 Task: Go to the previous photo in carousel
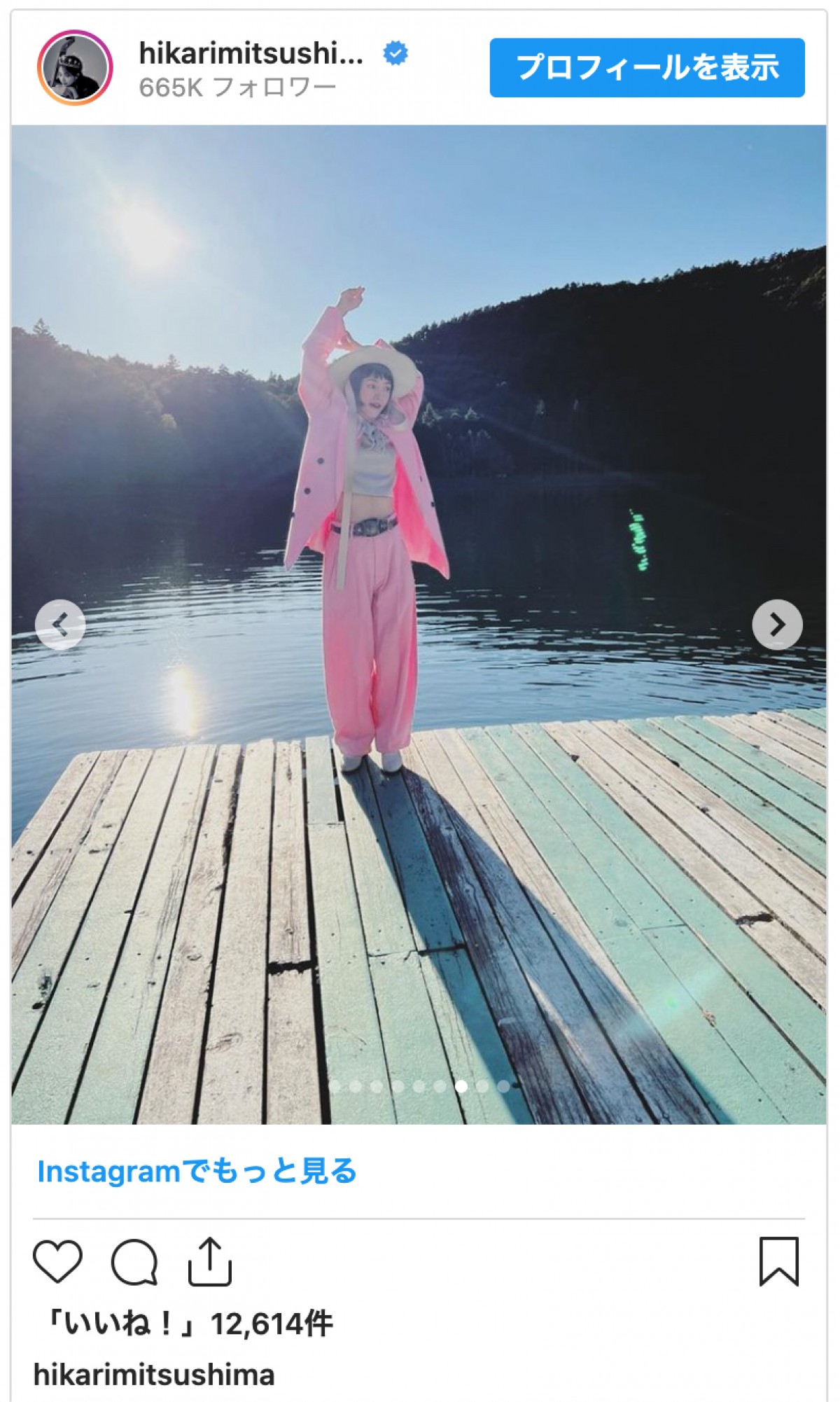pos(60,624)
